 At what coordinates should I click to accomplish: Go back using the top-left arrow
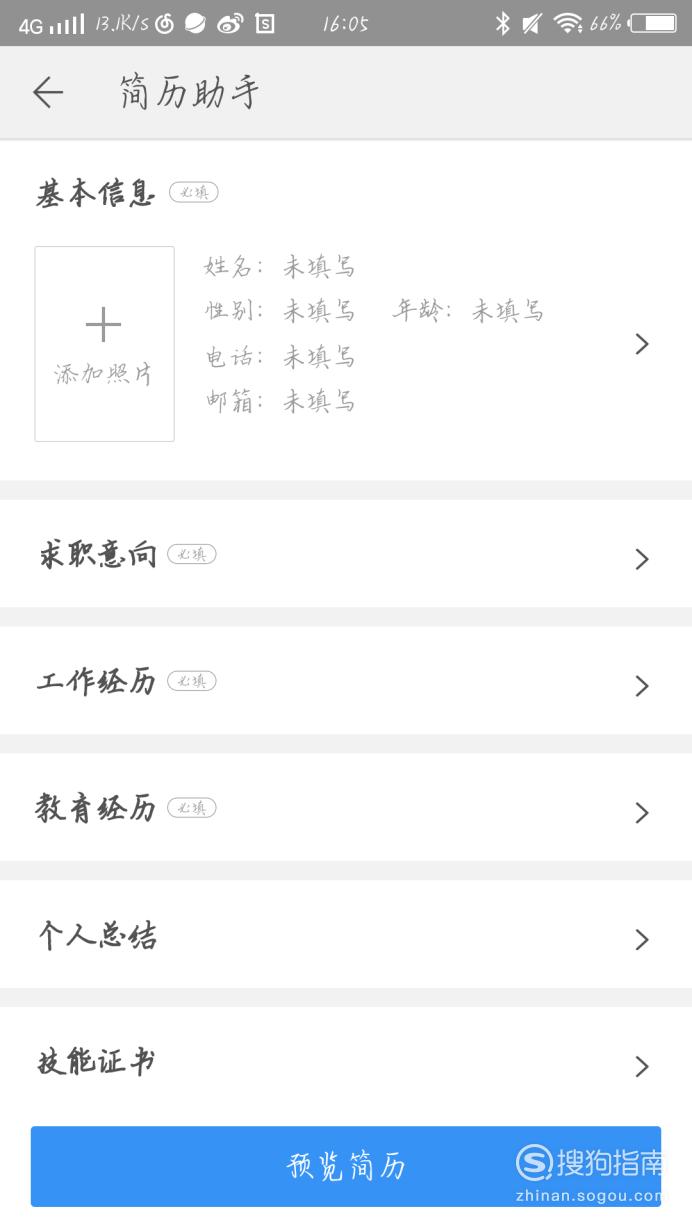(x=47, y=93)
